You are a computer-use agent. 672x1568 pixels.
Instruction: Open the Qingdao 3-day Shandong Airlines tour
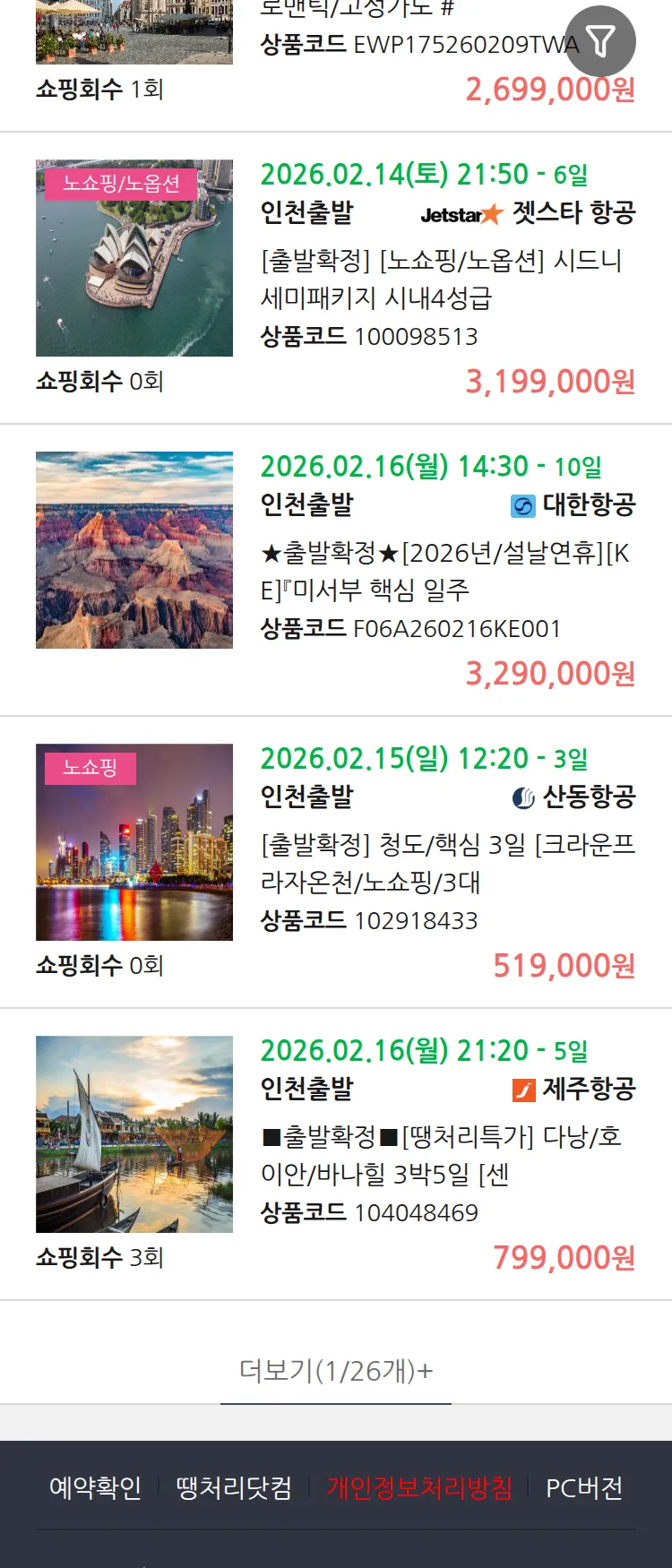(x=447, y=863)
